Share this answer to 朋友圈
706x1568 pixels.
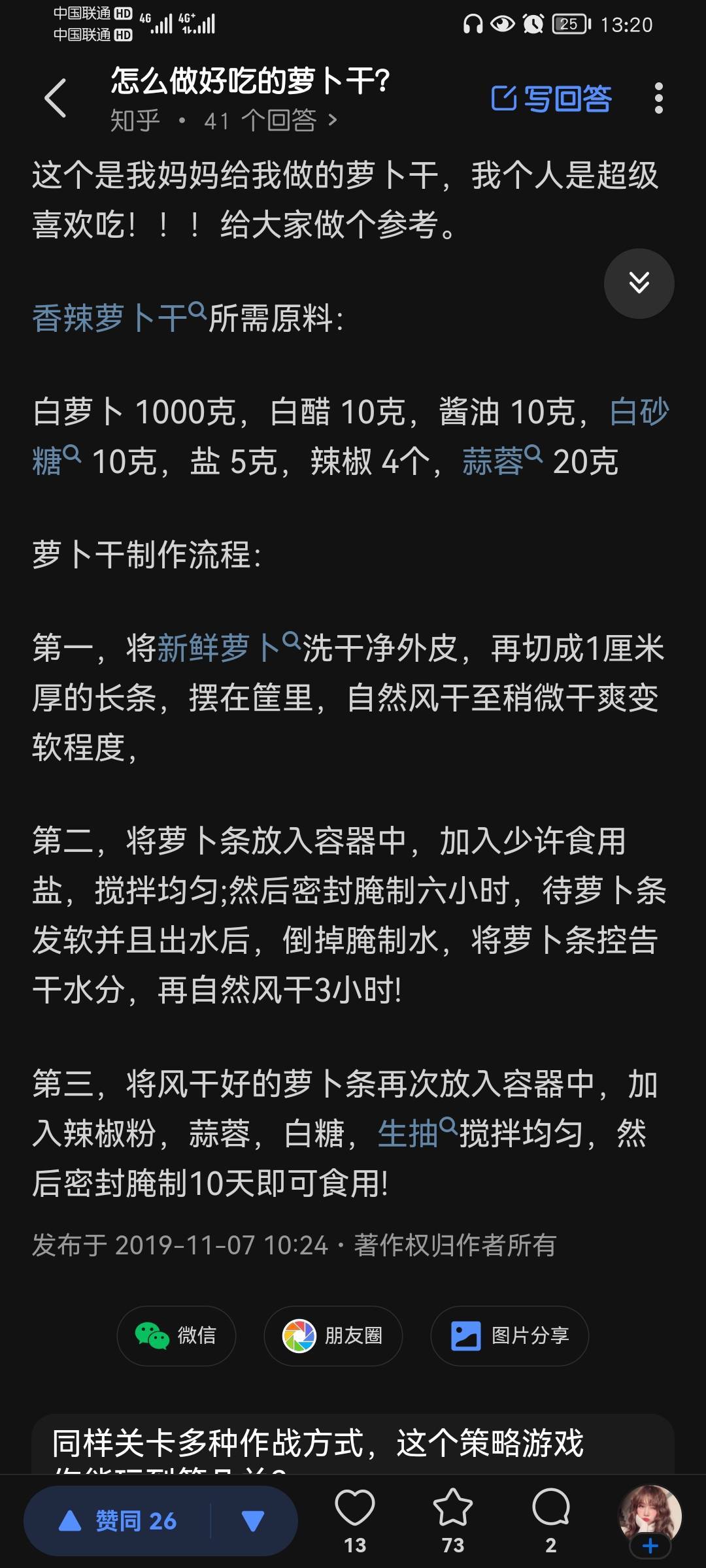pos(333,1335)
